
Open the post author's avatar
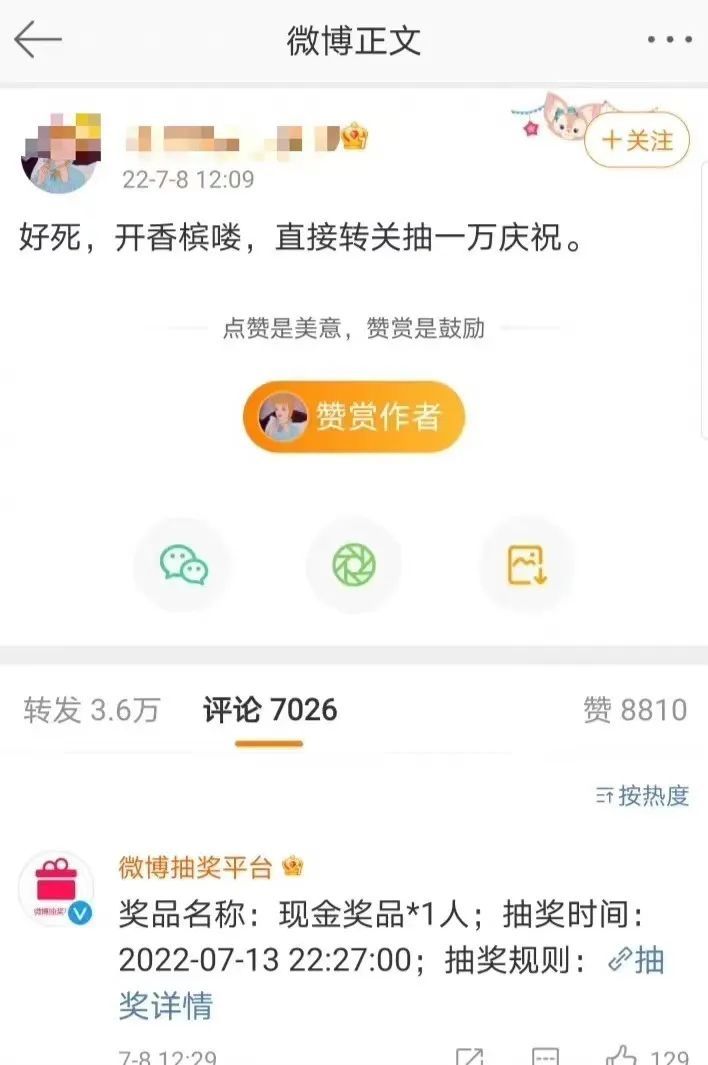point(60,153)
